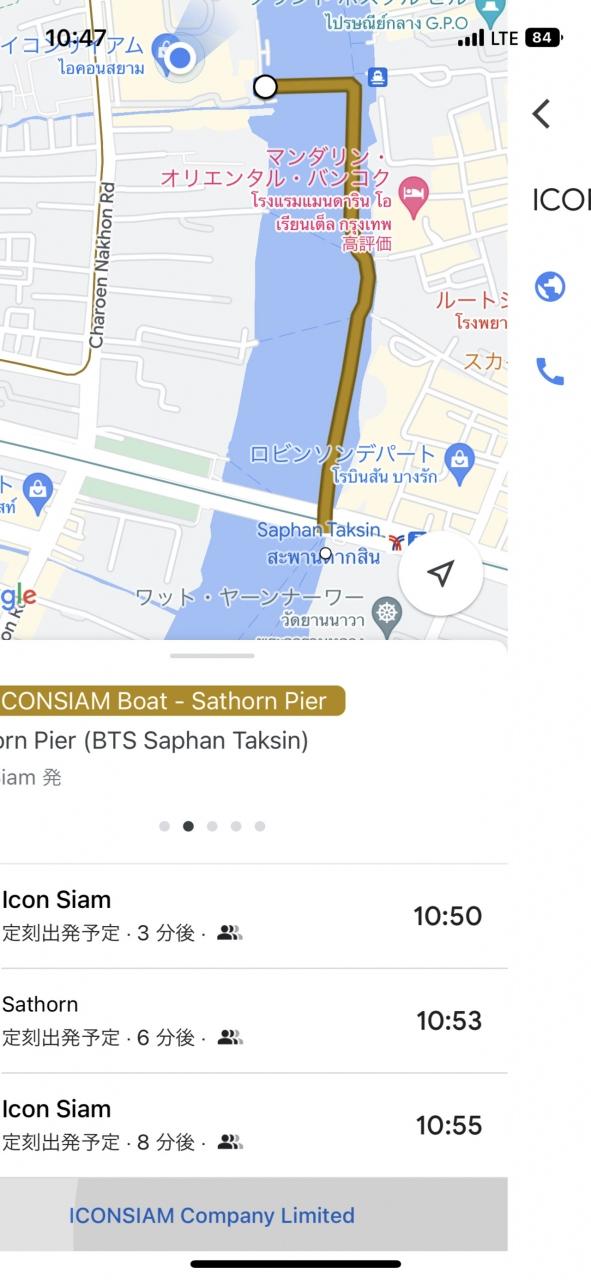Tap the Robinson department store pin

coord(458,458)
